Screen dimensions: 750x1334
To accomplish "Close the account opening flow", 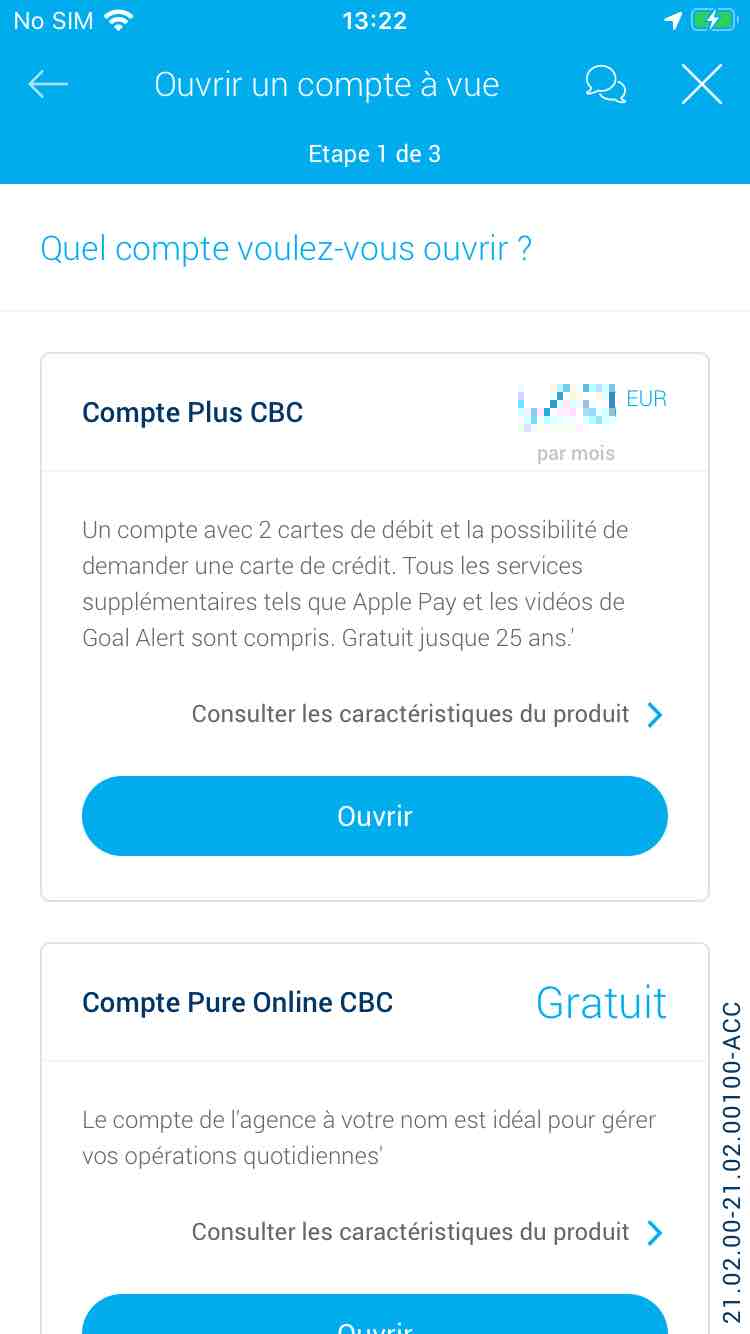I will click(702, 85).
